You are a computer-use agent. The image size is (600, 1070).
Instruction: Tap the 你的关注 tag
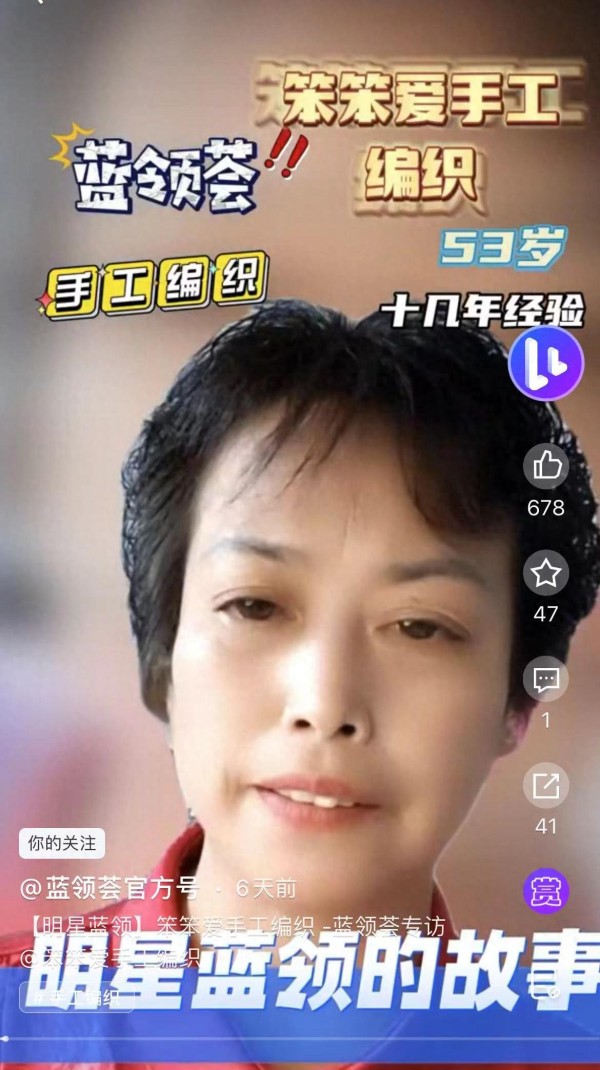click(x=62, y=843)
